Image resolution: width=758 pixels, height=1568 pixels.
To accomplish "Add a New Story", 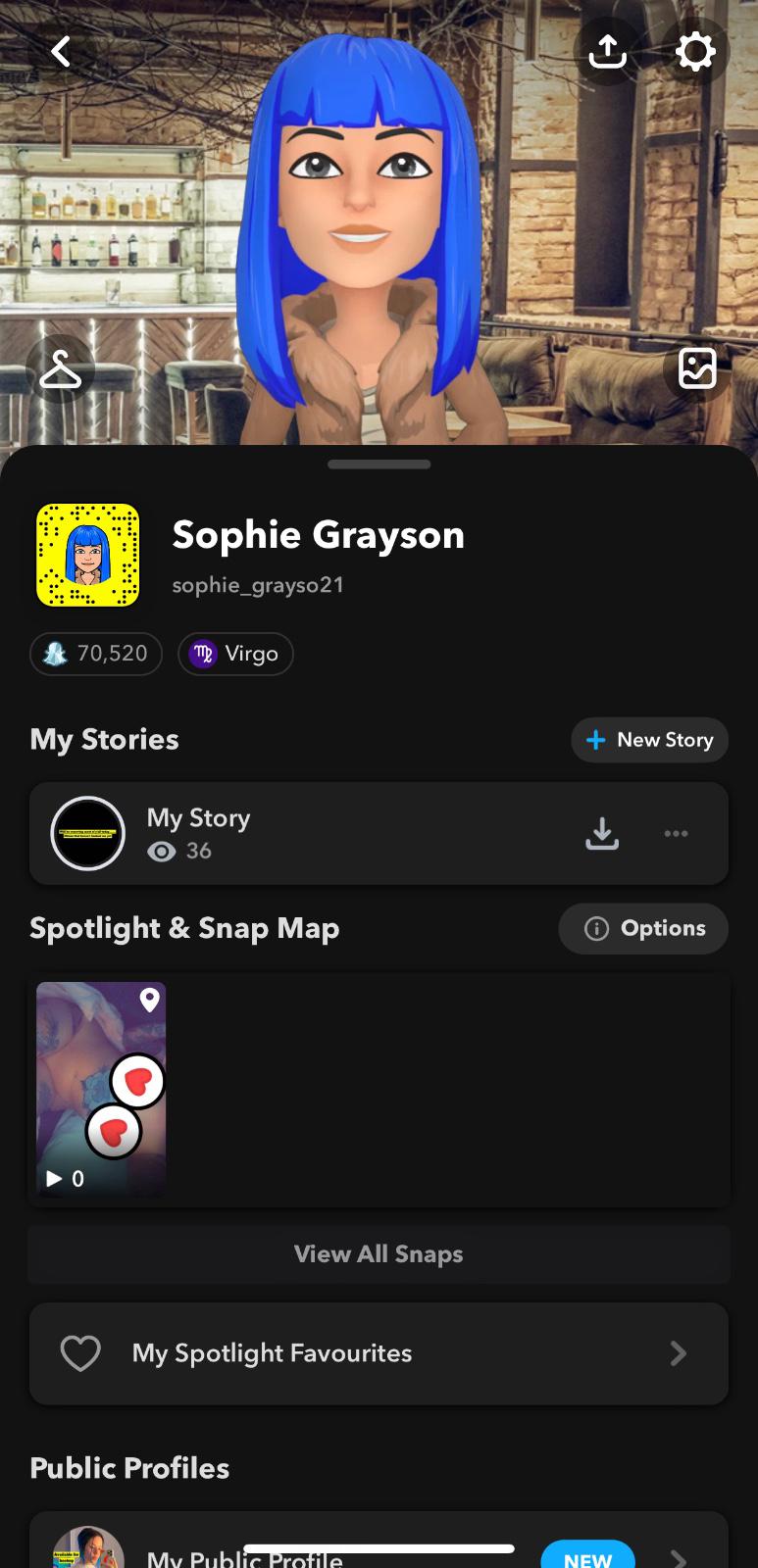I will (x=649, y=740).
